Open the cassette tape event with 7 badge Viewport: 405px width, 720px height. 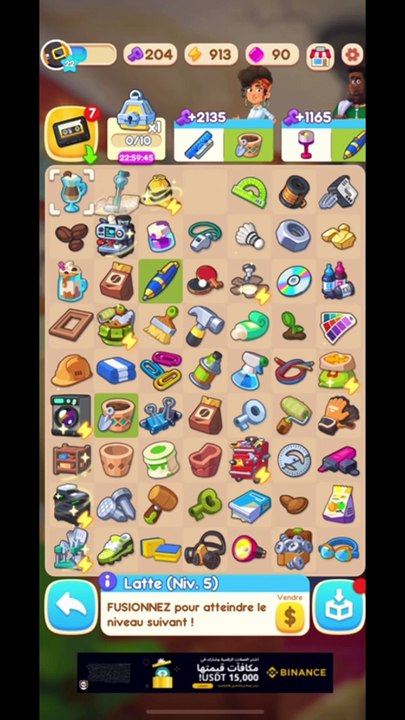(71, 133)
